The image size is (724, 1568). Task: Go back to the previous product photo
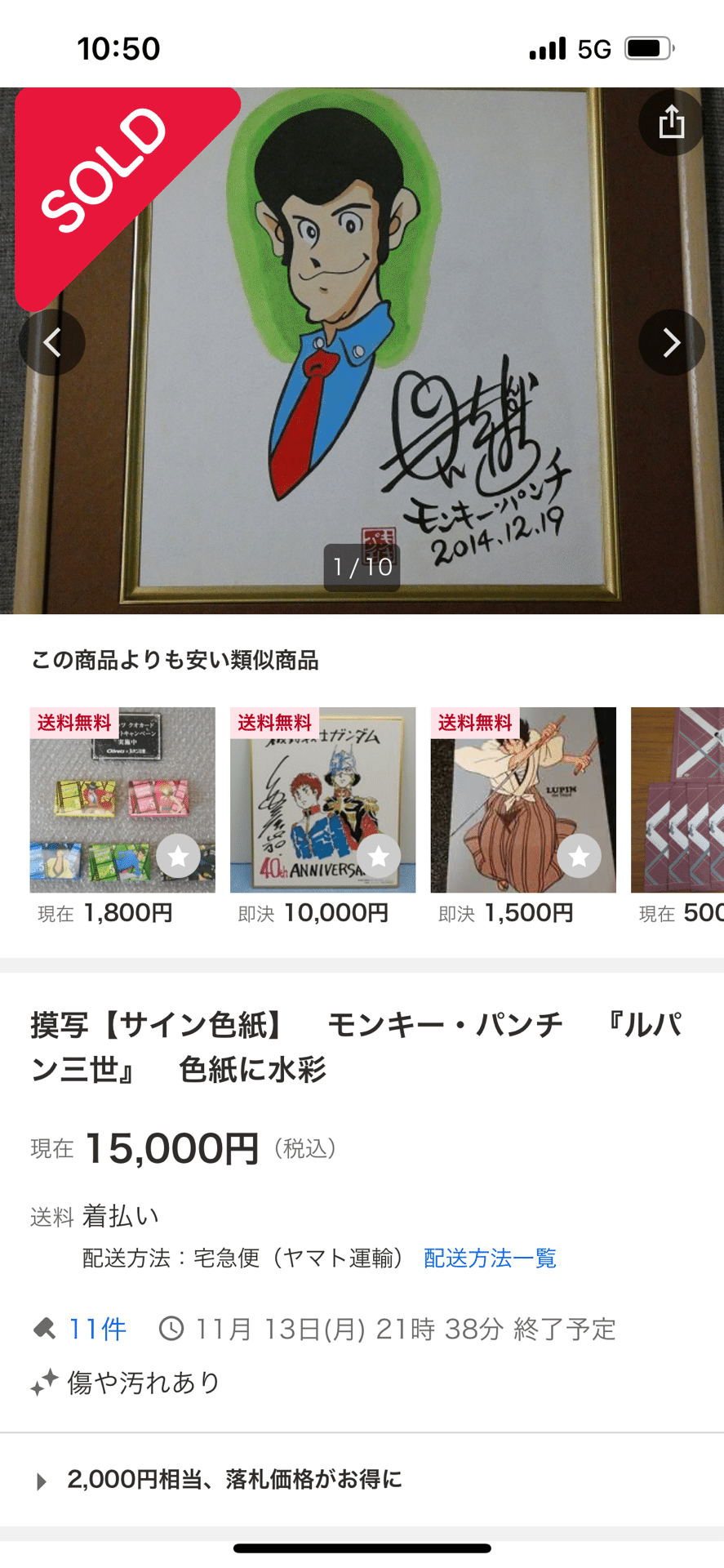pos(52,342)
